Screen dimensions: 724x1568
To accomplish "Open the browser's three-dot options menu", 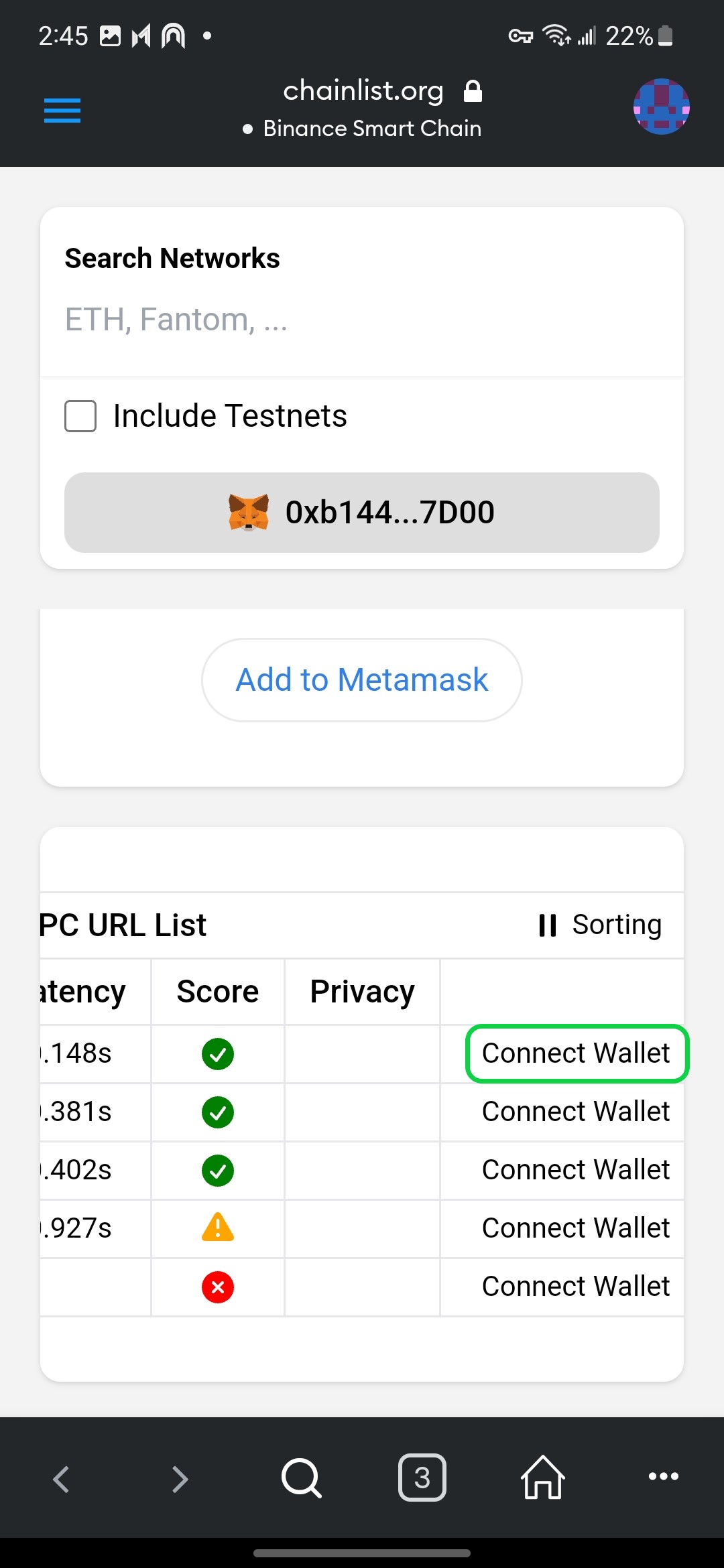I will coord(664,1476).
